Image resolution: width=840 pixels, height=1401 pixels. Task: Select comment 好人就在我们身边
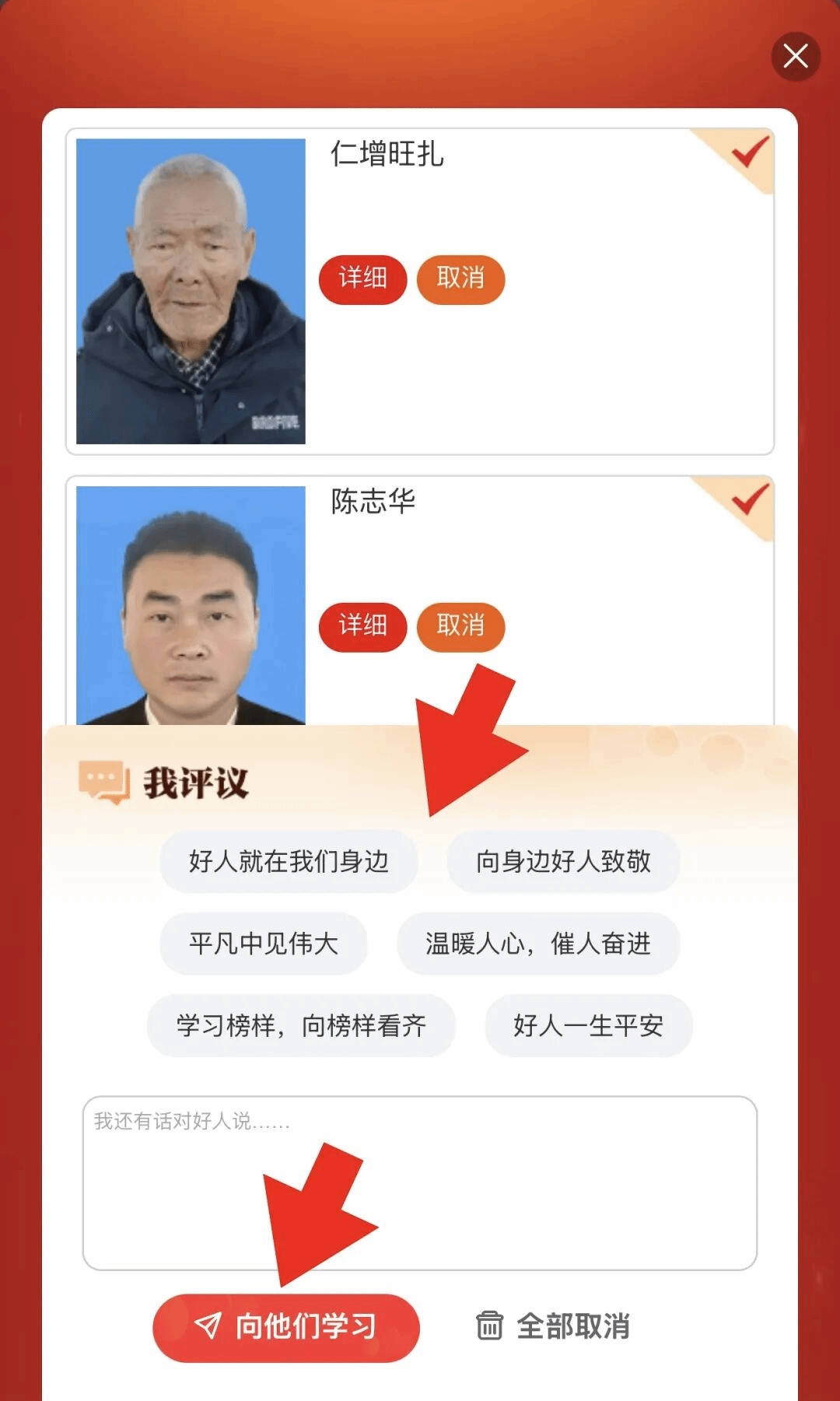click(x=289, y=861)
